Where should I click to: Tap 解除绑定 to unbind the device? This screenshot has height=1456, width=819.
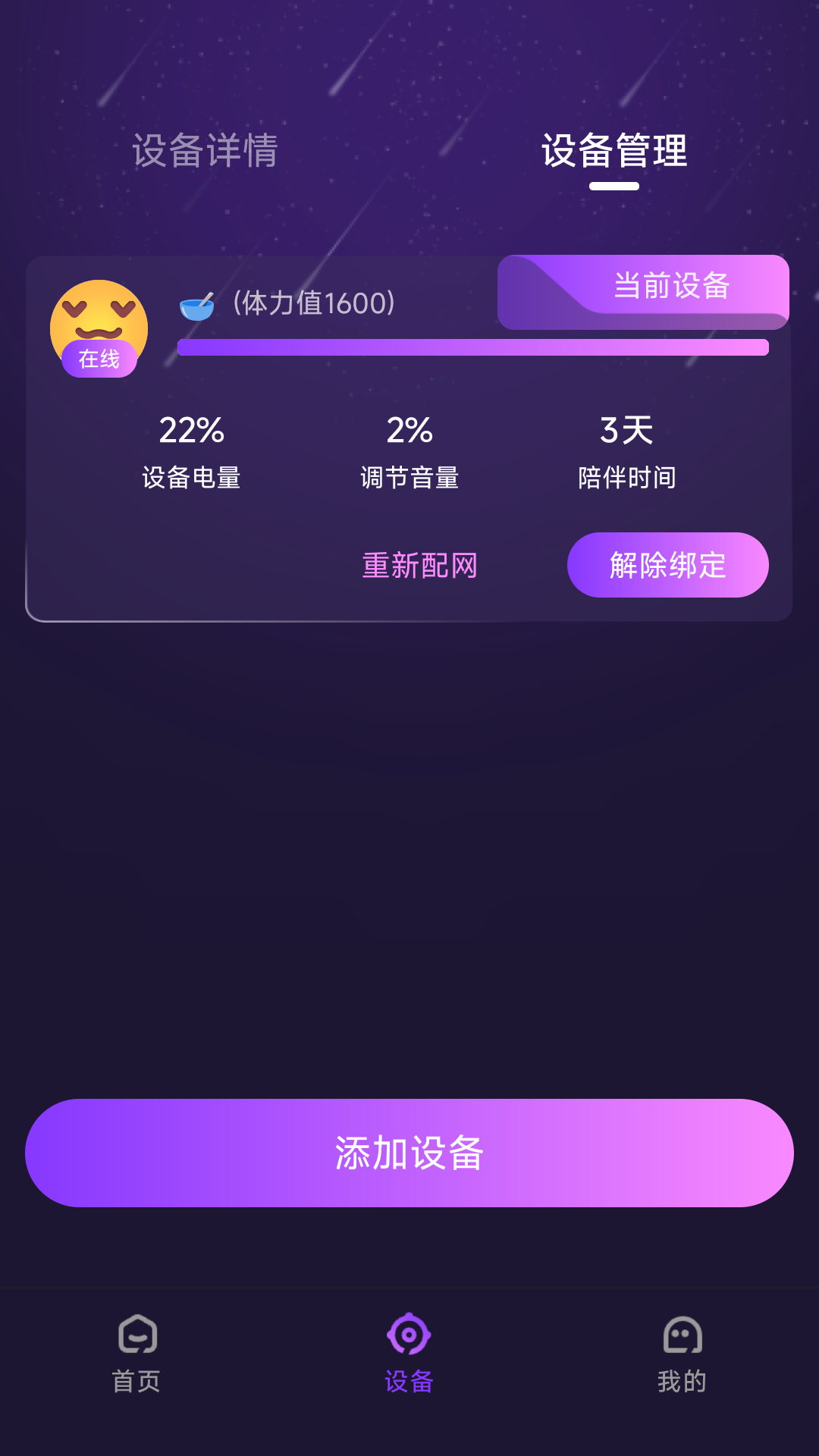pyautogui.click(x=667, y=564)
